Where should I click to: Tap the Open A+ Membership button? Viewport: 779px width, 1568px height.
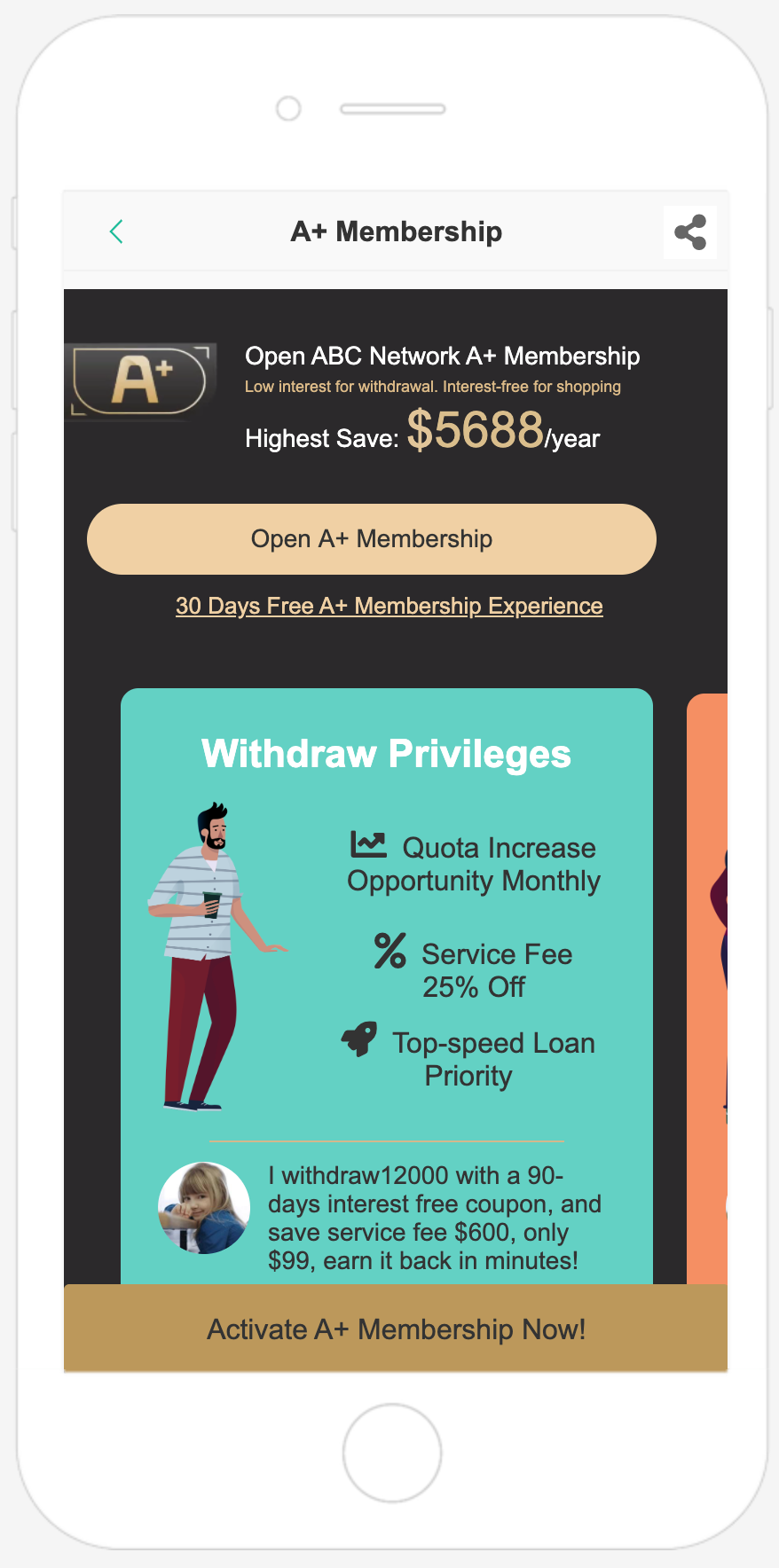coord(372,539)
